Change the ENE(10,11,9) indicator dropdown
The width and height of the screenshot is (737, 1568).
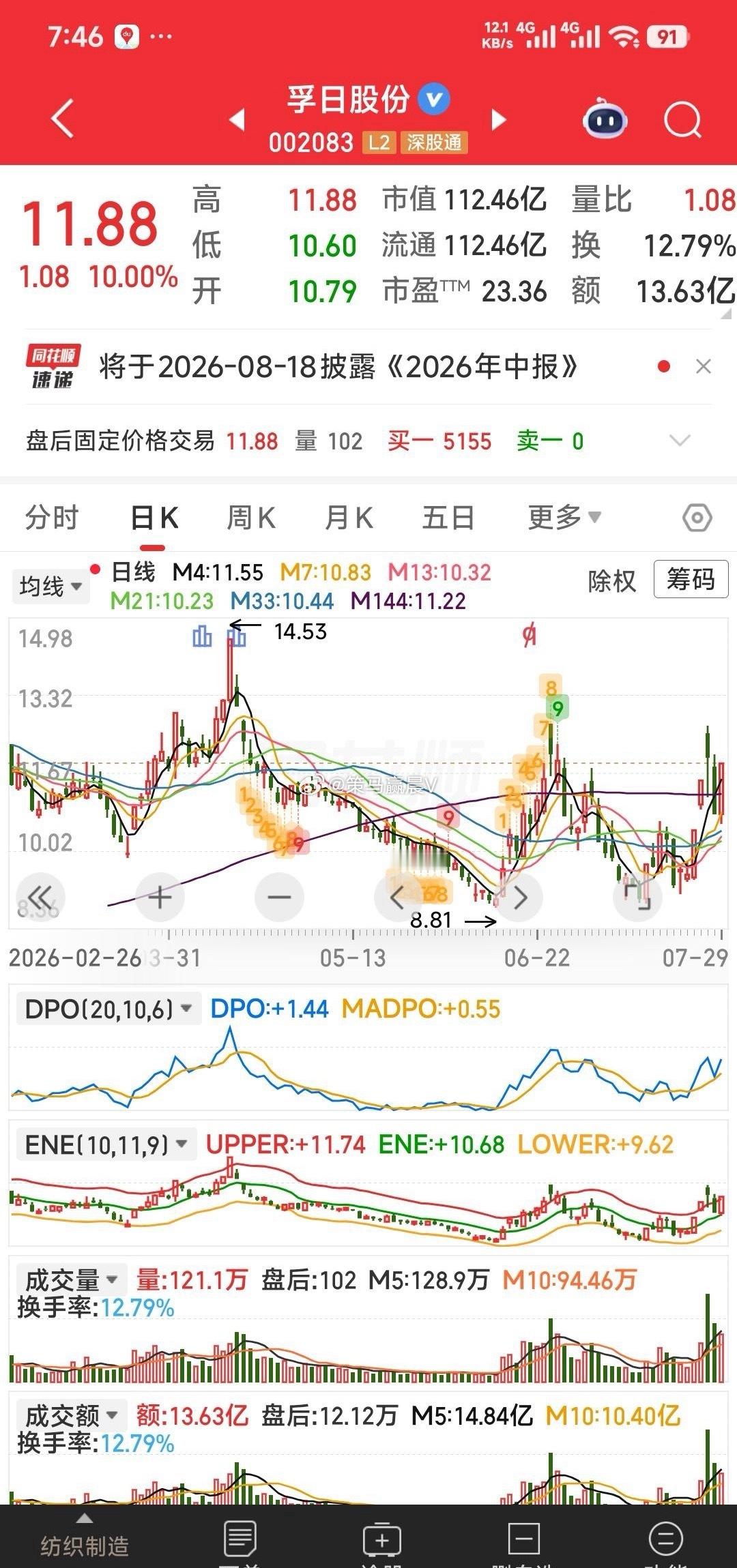(x=106, y=1144)
